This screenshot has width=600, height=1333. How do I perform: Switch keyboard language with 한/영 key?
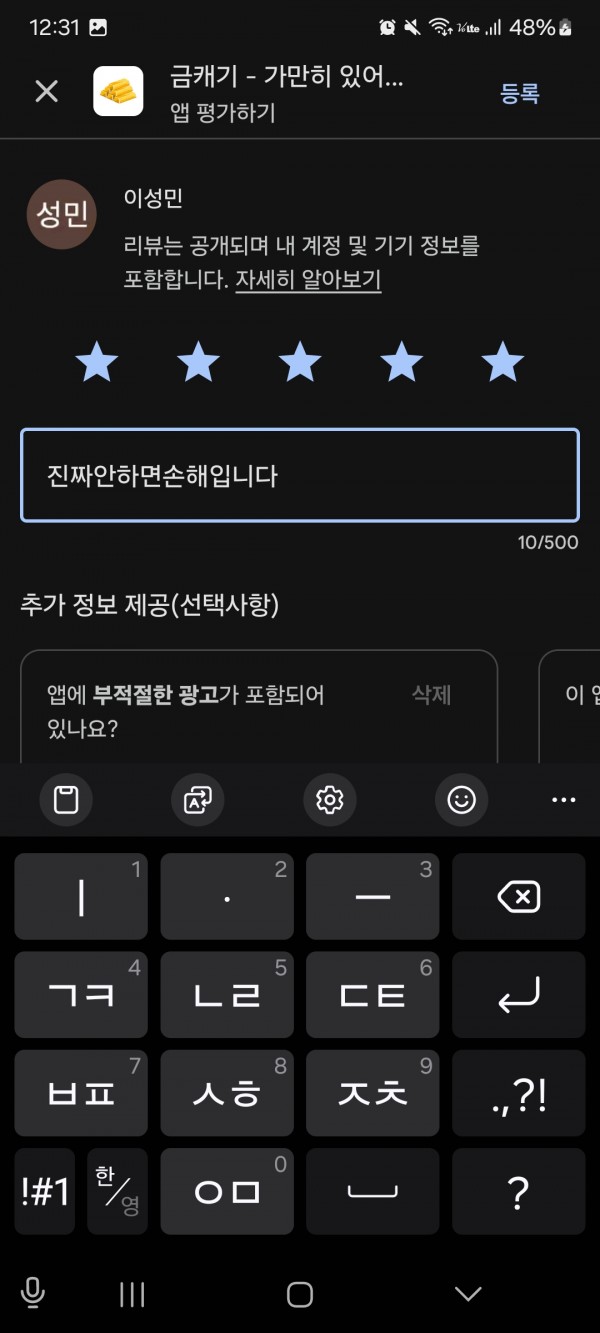(118, 1192)
